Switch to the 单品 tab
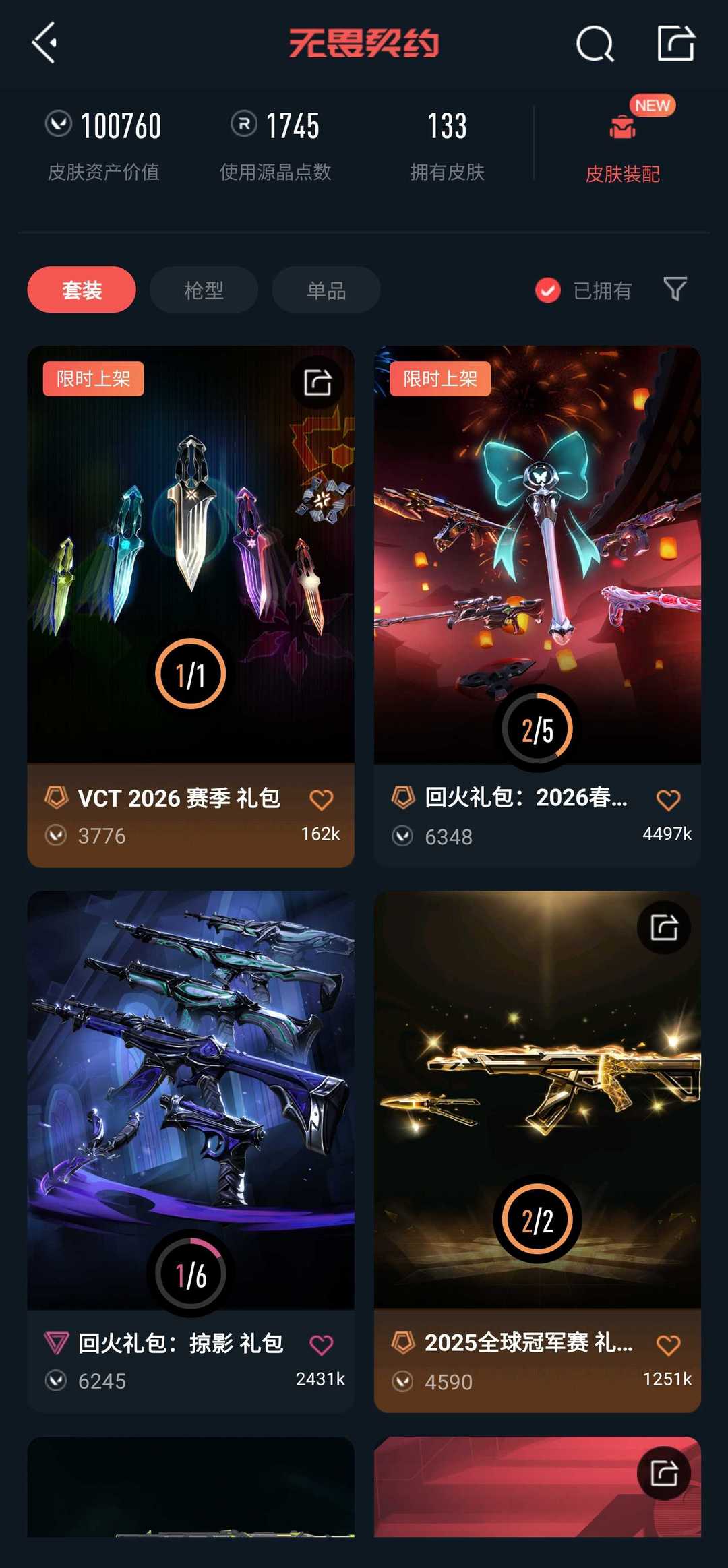 point(326,290)
